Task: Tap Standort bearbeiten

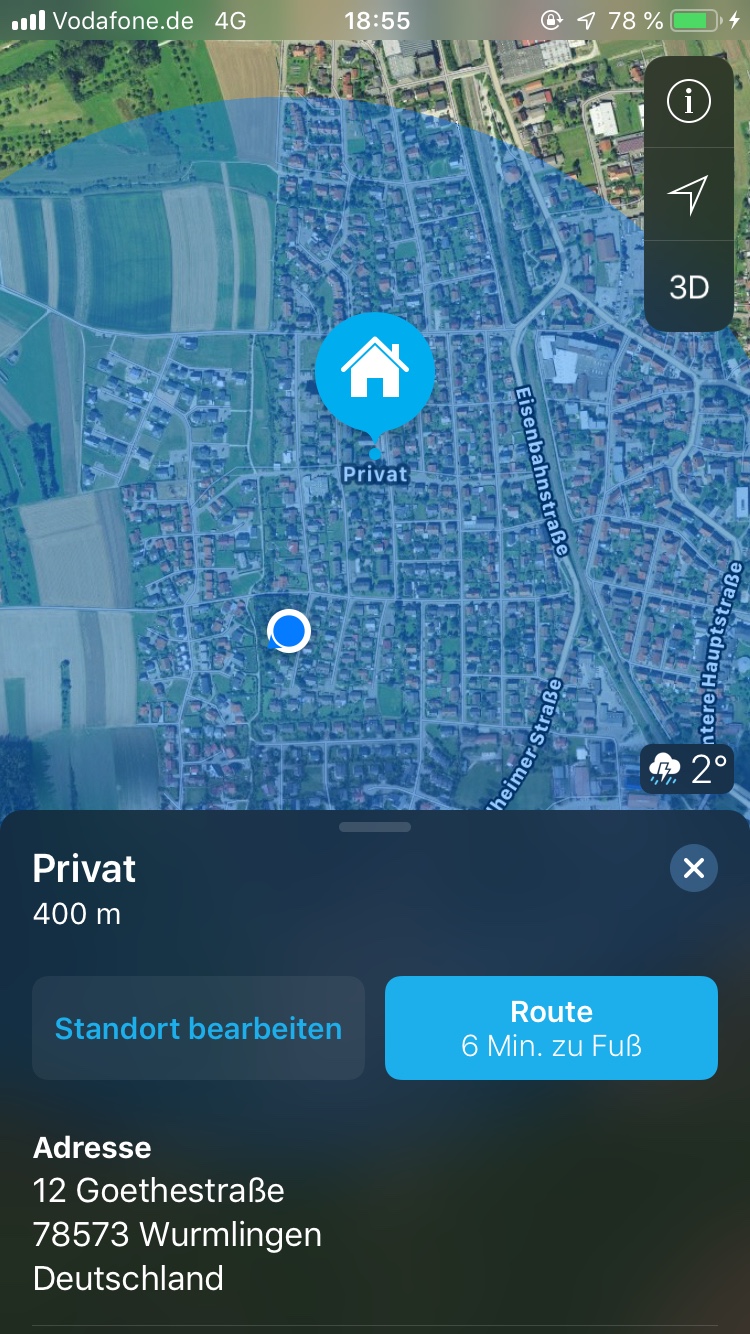Action: point(198,1028)
